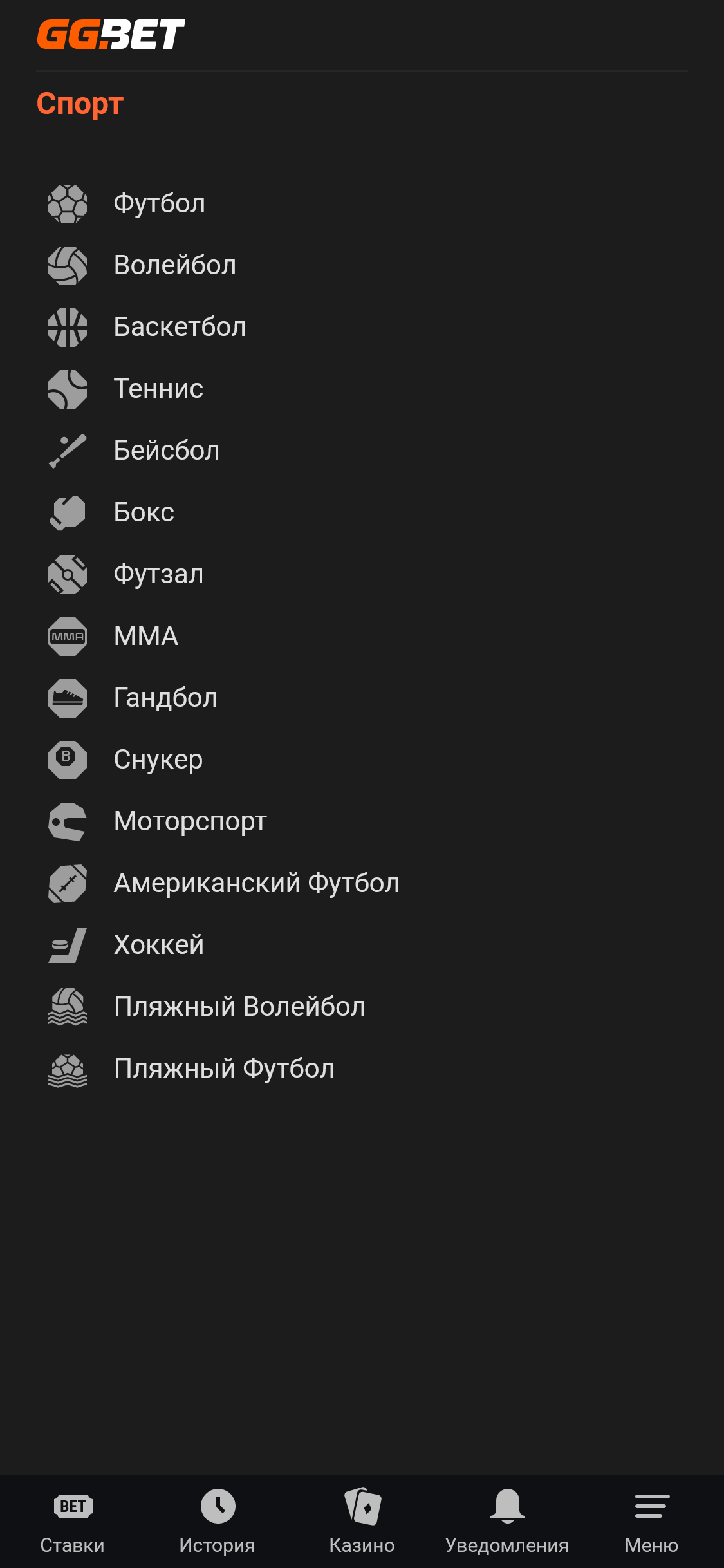Open Футзал from the list
This screenshot has height=1568, width=724.
click(158, 574)
